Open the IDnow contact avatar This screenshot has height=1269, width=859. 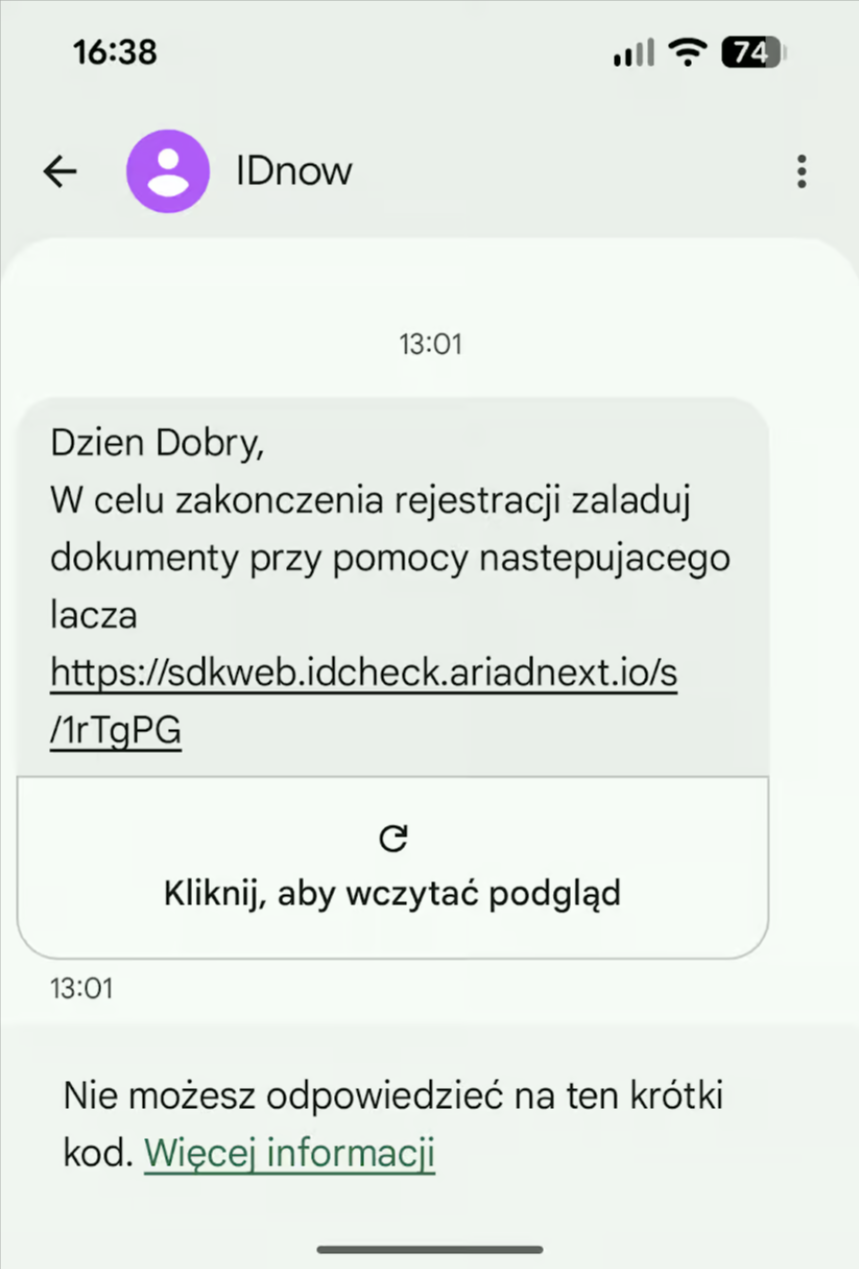tap(167, 172)
